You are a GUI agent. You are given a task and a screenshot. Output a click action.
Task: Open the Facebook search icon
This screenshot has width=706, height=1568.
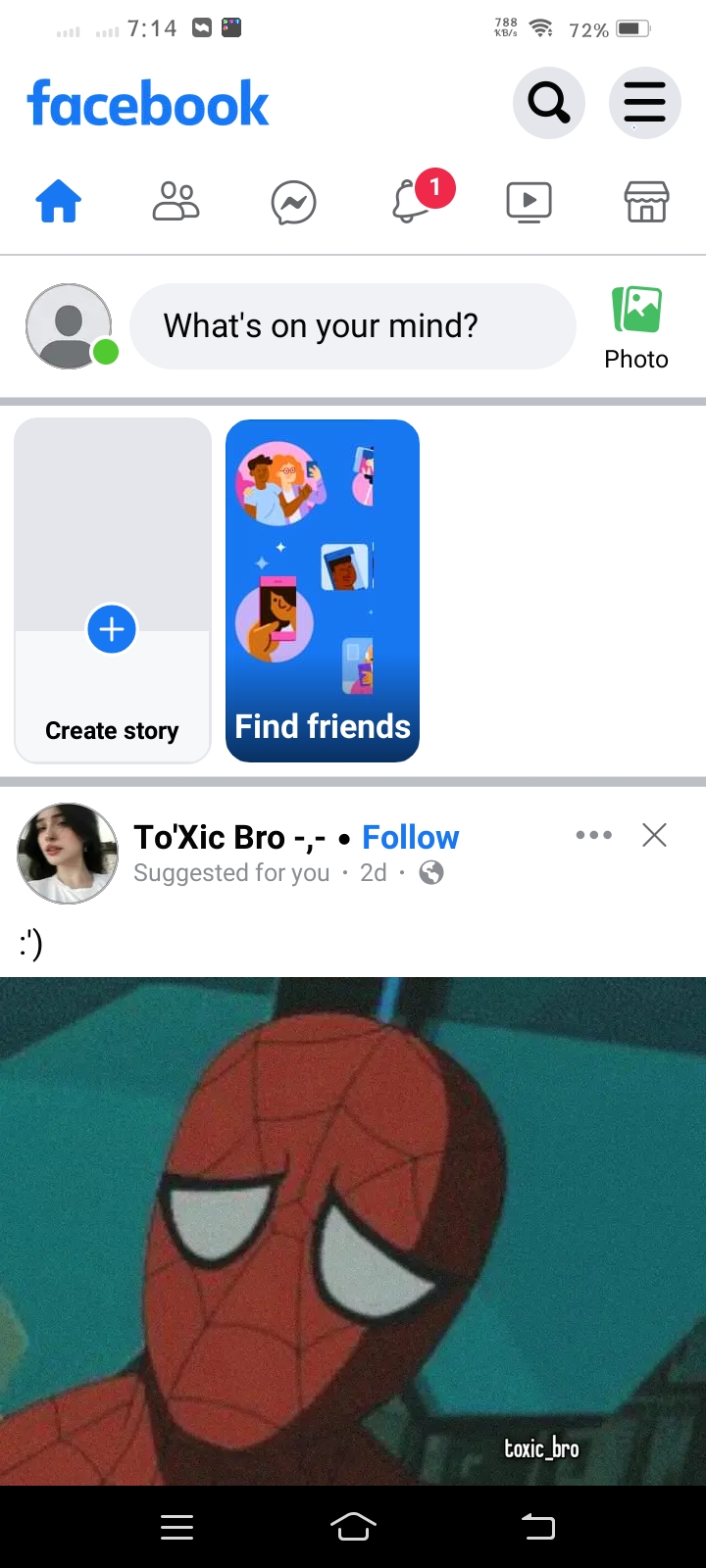pos(548,103)
